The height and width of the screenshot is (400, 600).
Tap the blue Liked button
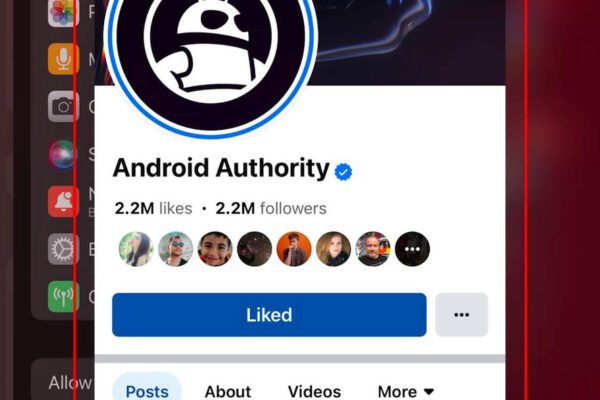tap(269, 315)
